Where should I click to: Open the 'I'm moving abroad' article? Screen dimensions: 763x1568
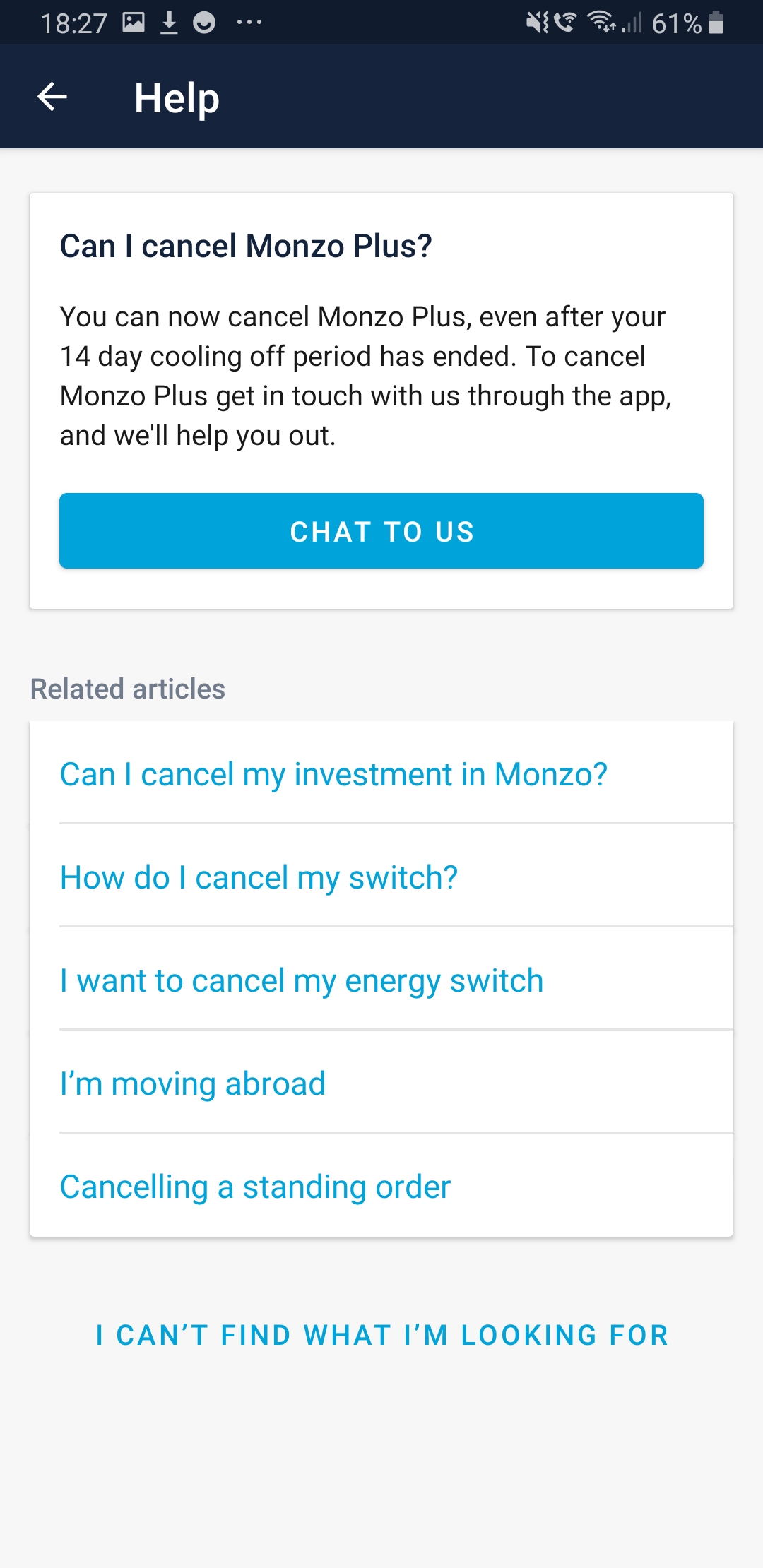(x=193, y=1083)
